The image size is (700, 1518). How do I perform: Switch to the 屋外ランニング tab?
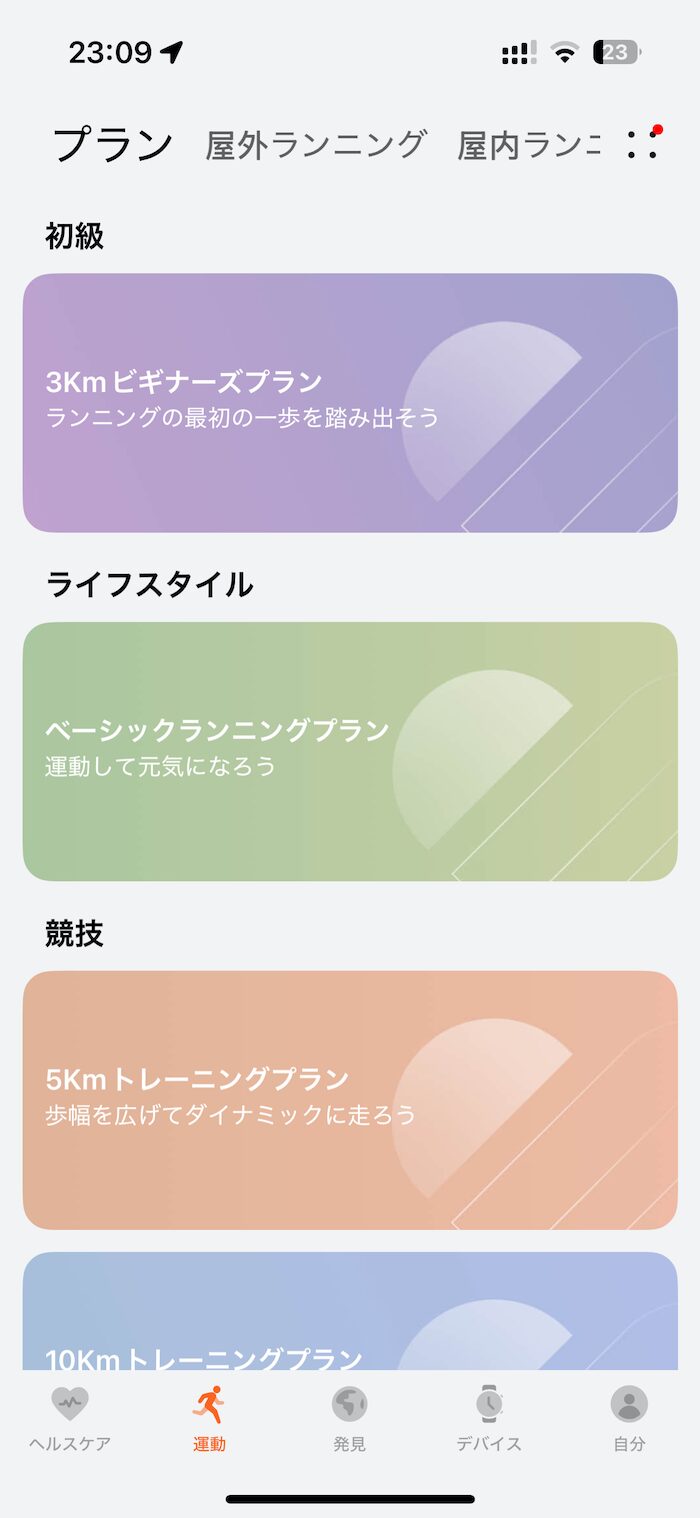[316, 145]
